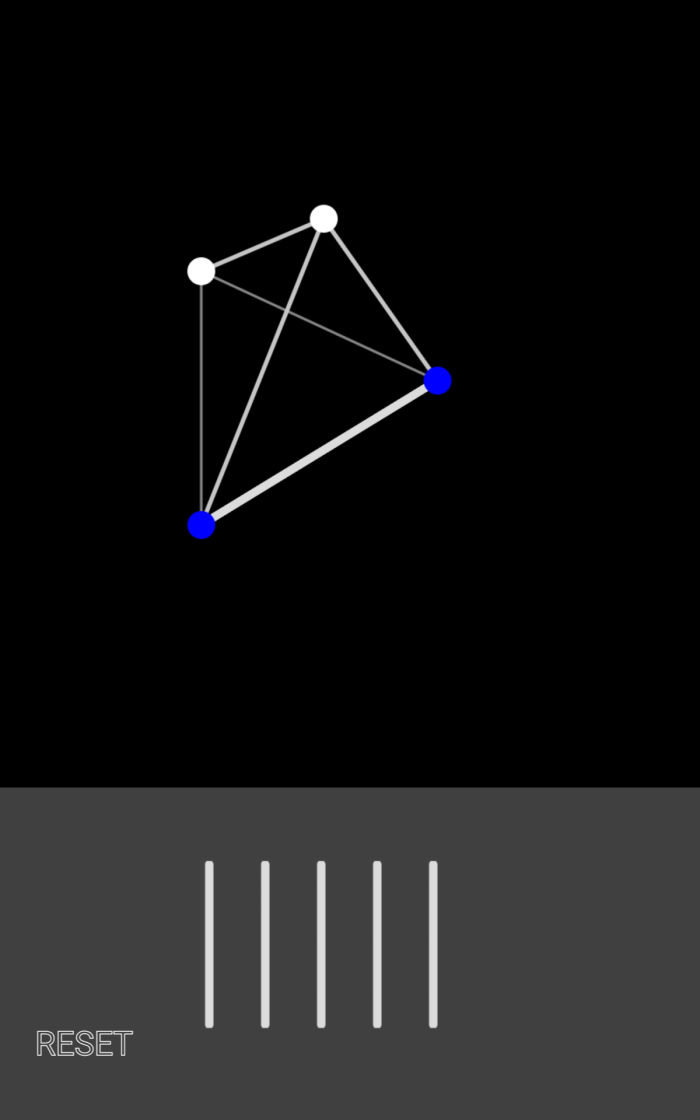Tap the blue node at the graph's right corner
Viewport: 700px width, 1120px height.
438,381
